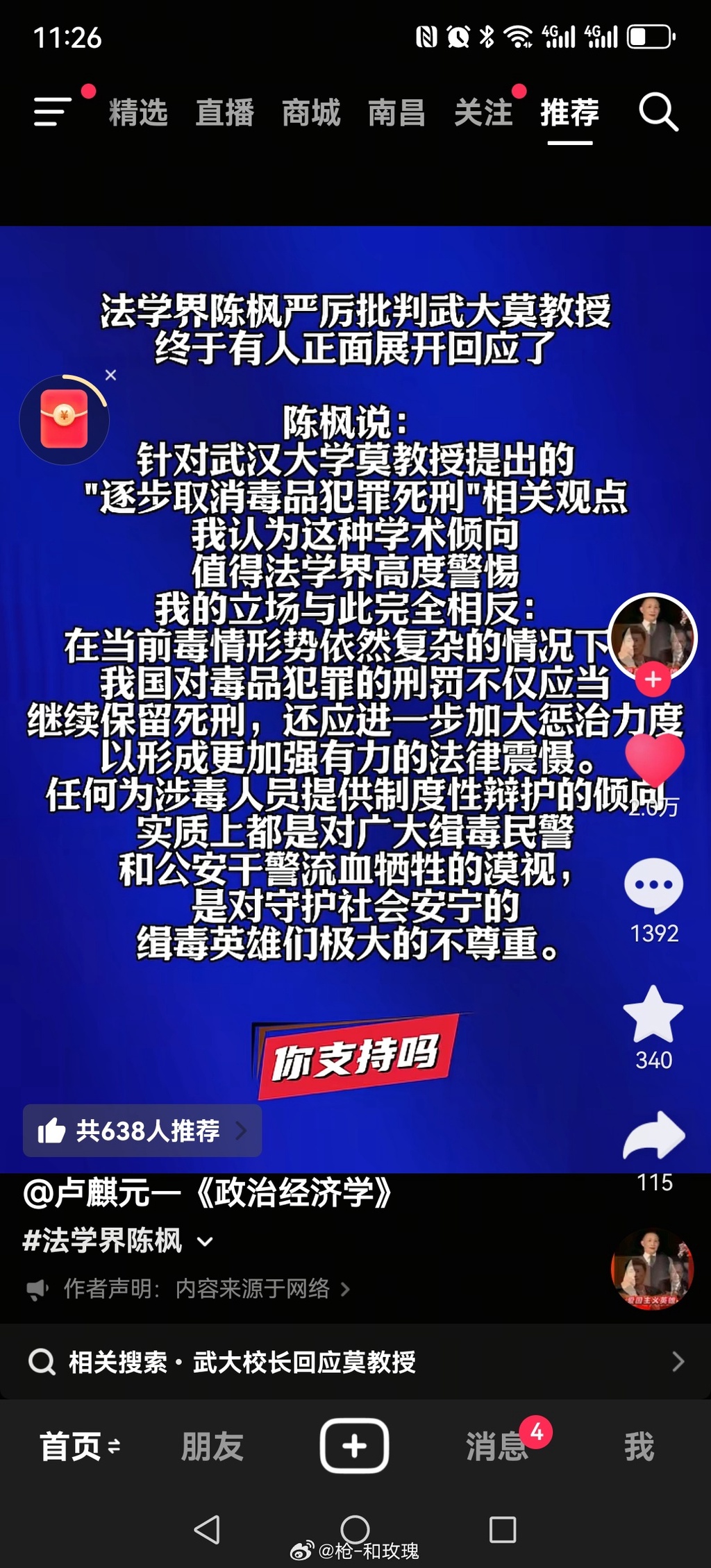Expand the #法学界陈枫 caption

click(206, 1242)
